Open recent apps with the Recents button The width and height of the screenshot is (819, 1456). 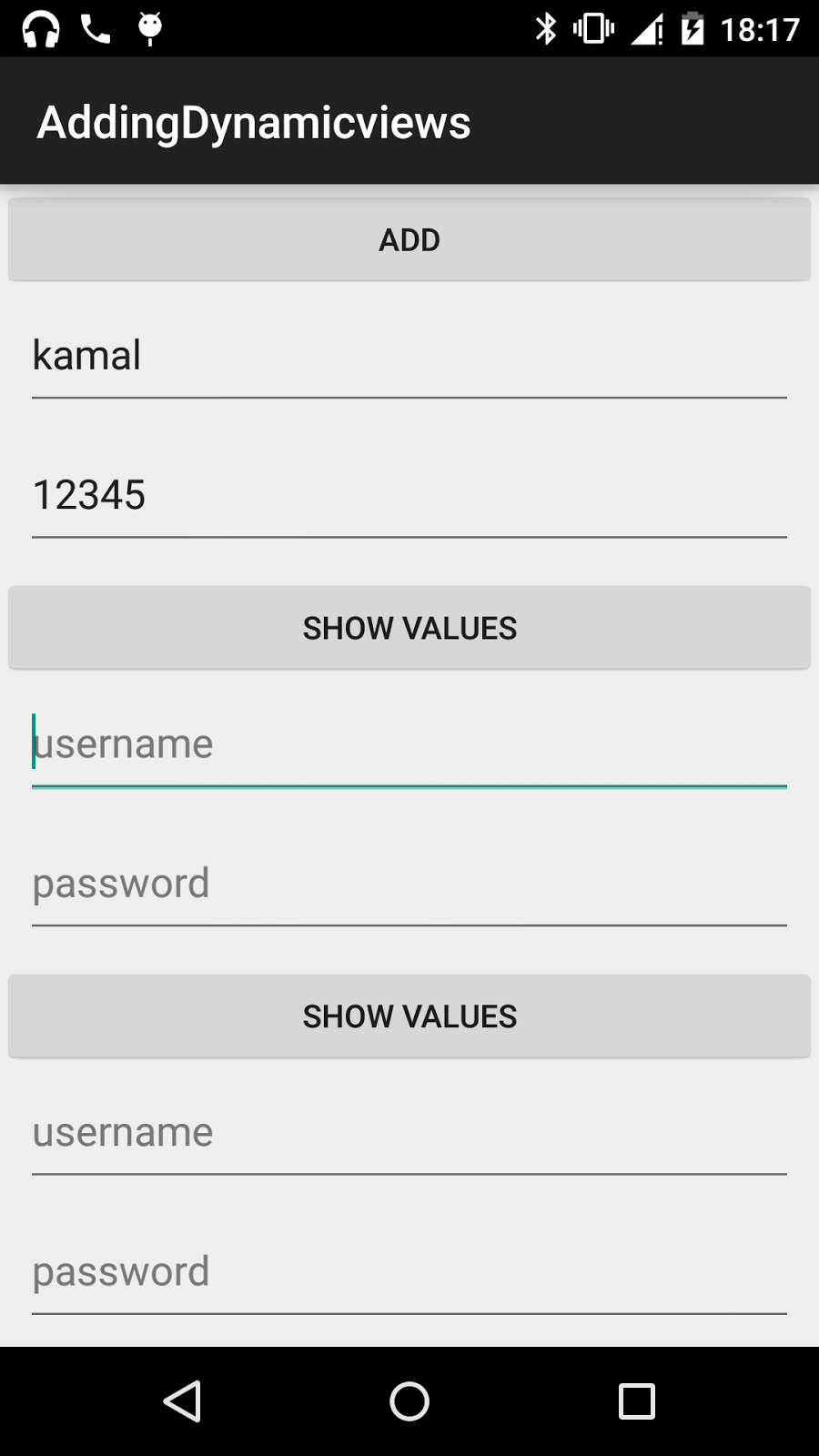[x=637, y=1401]
